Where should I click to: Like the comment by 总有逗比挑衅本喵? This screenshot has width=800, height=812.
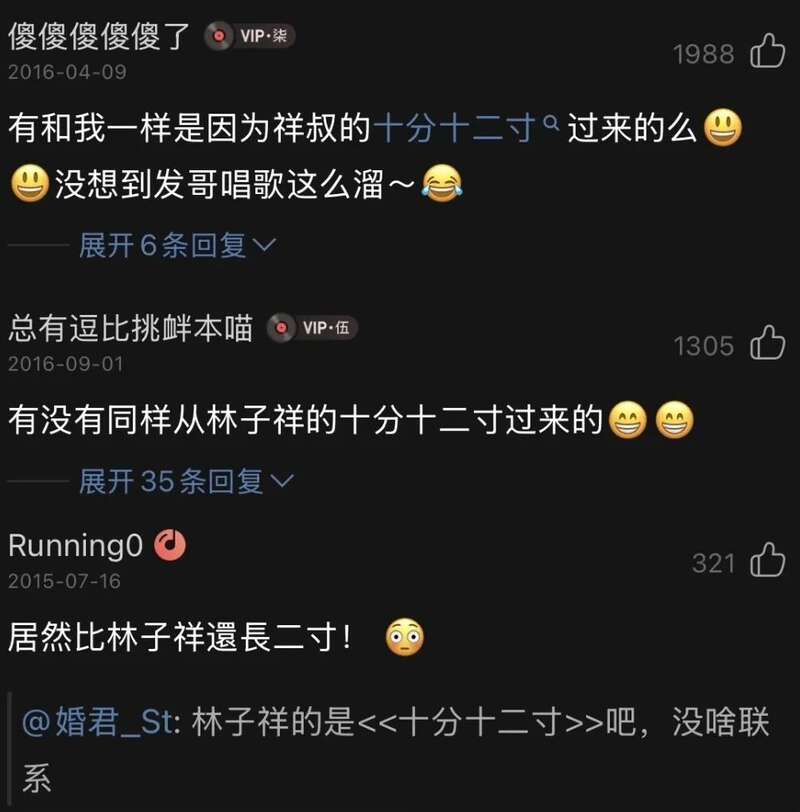[x=768, y=344]
